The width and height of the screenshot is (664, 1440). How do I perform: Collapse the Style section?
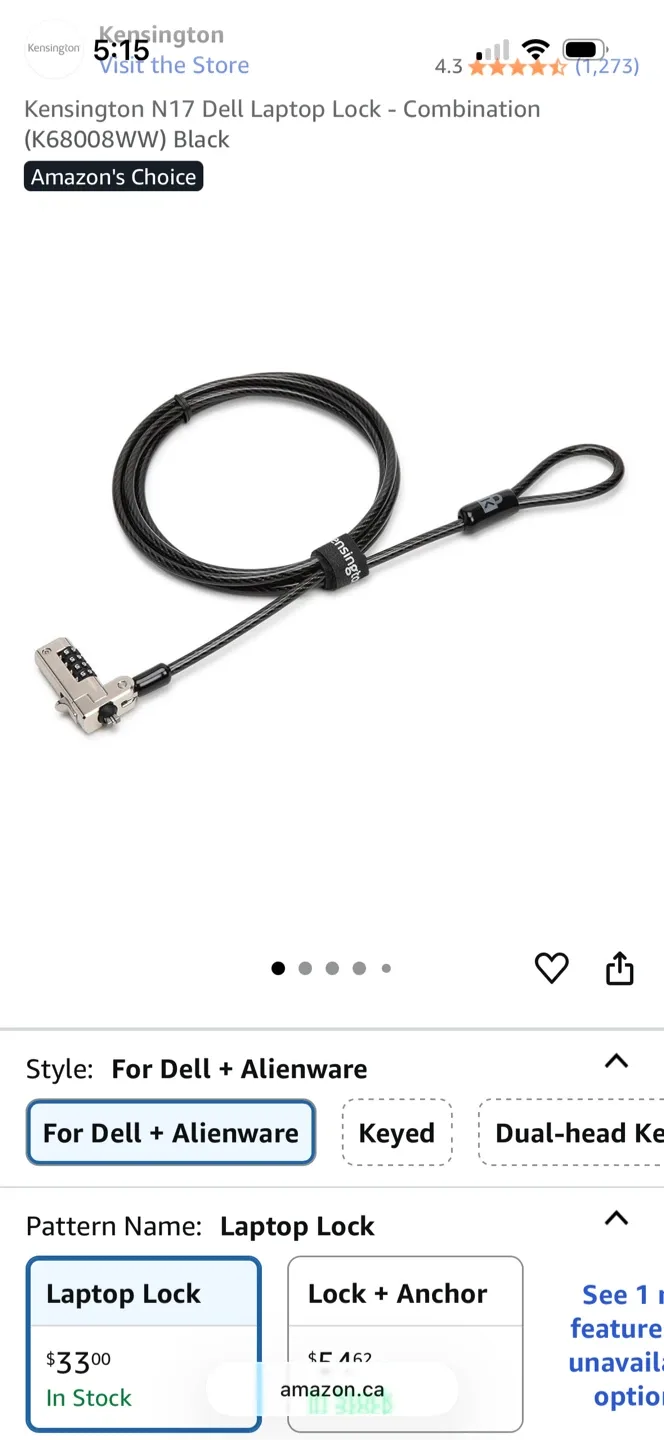tap(617, 1062)
